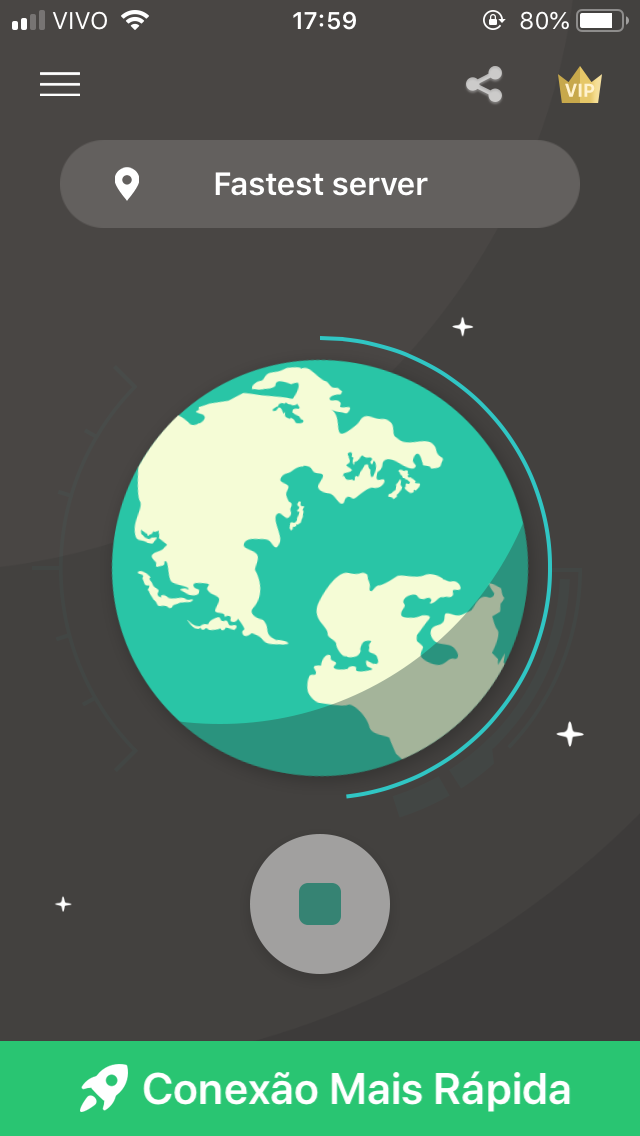The width and height of the screenshot is (640, 1136).
Task: Open the hamburger menu
Action: 60,85
